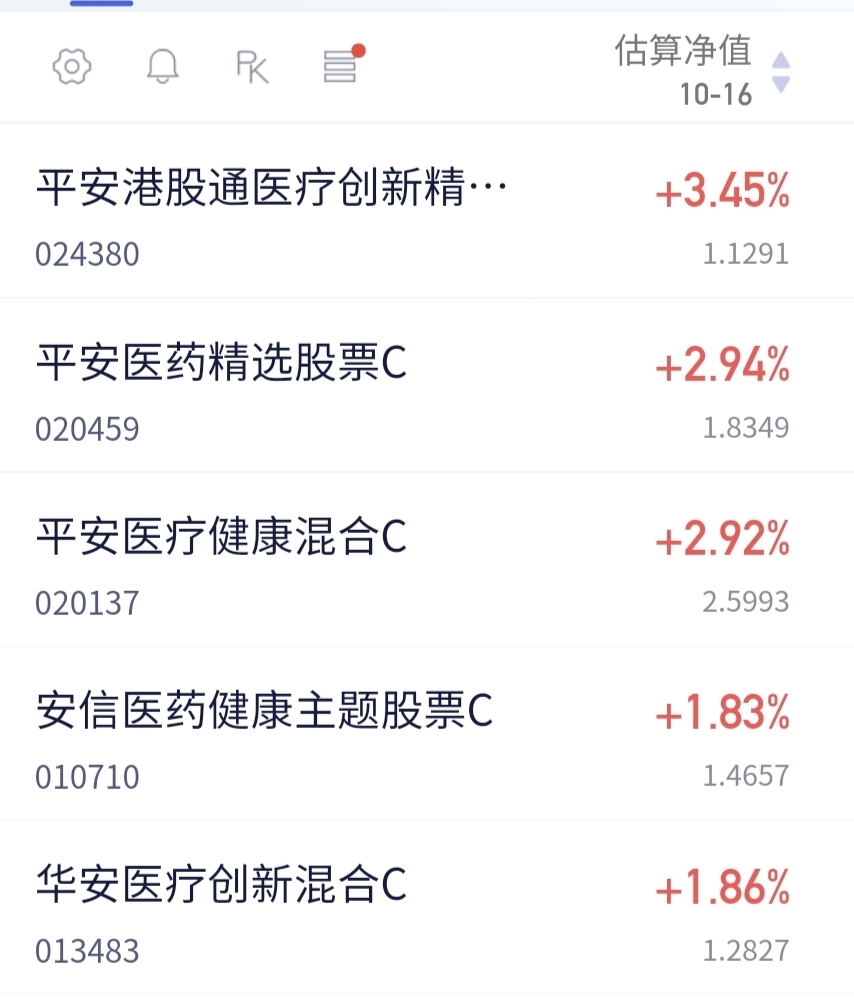Image resolution: width=854 pixels, height=1006 pixels.
Task: Open 平安医疗健康混合C fund
Action: (x=427, y=559)
